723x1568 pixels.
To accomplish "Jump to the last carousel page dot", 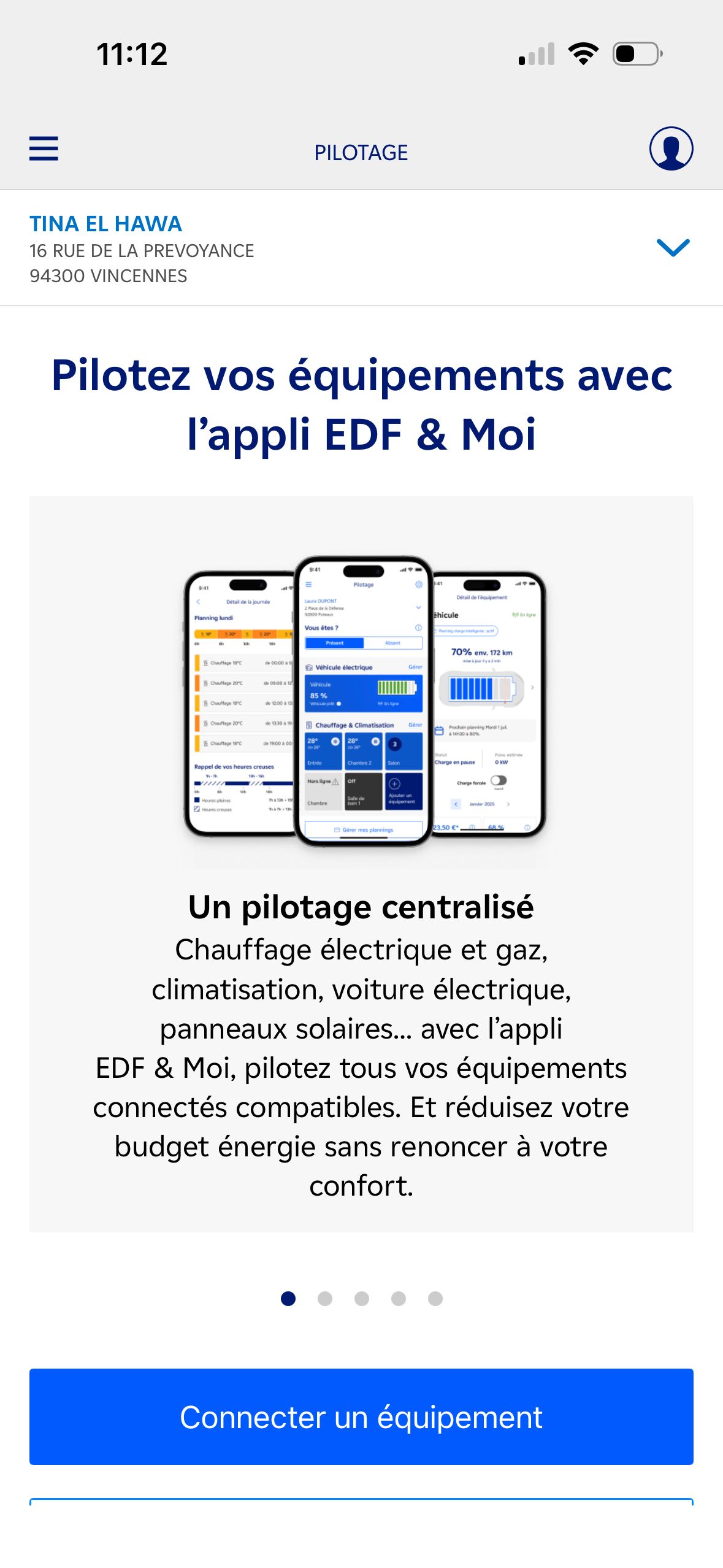I will point(435,1299).
